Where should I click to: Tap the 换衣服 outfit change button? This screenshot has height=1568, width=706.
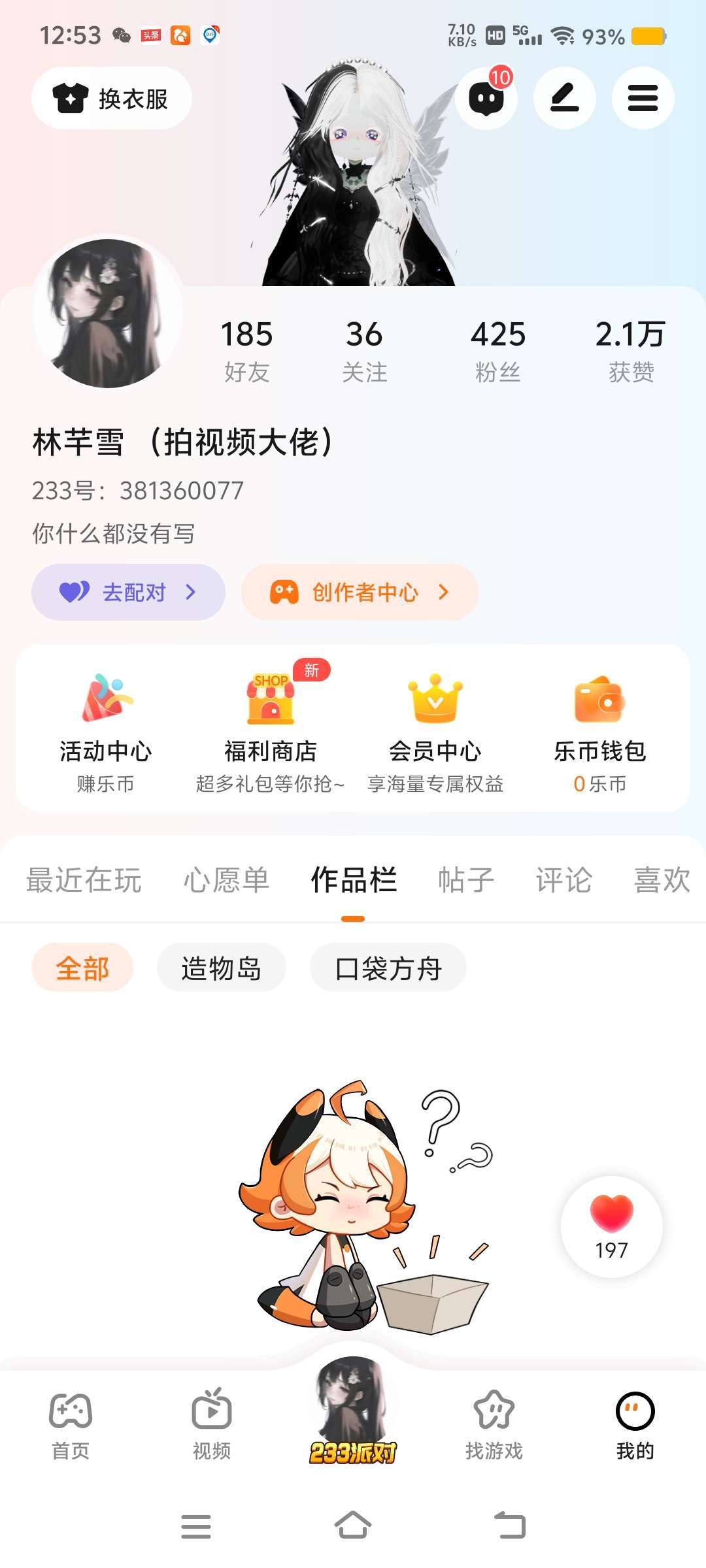[x=111, y=98]
